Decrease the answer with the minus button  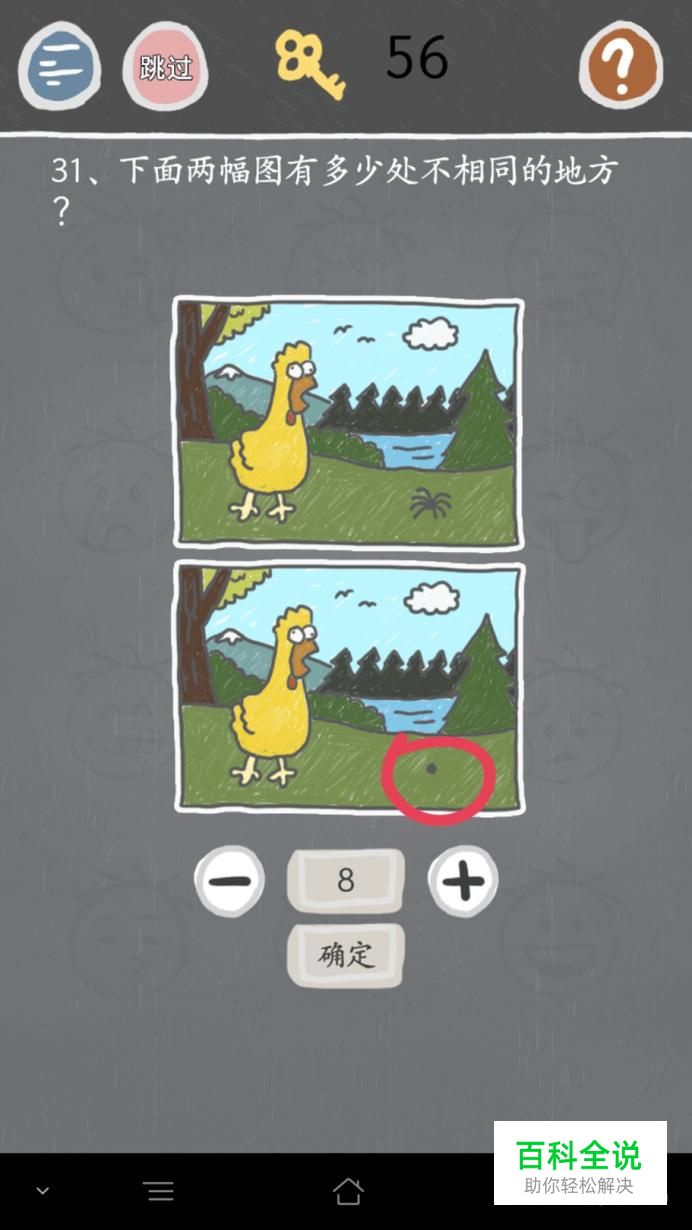[230, 881]
